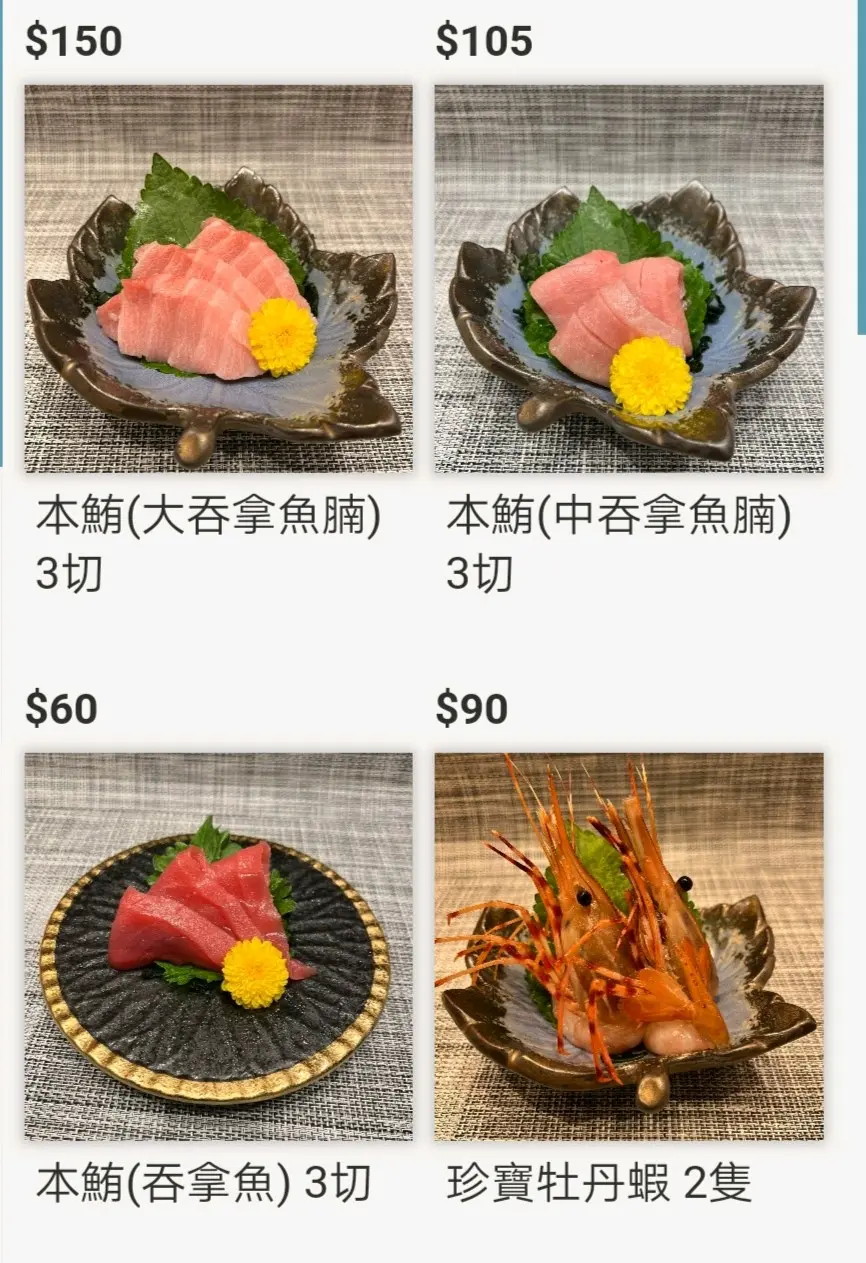Choose the 本鮪(吞拿魚) 3切 item
The image size is (866, 1263).
pyautogui.click(x=218, y=946)
